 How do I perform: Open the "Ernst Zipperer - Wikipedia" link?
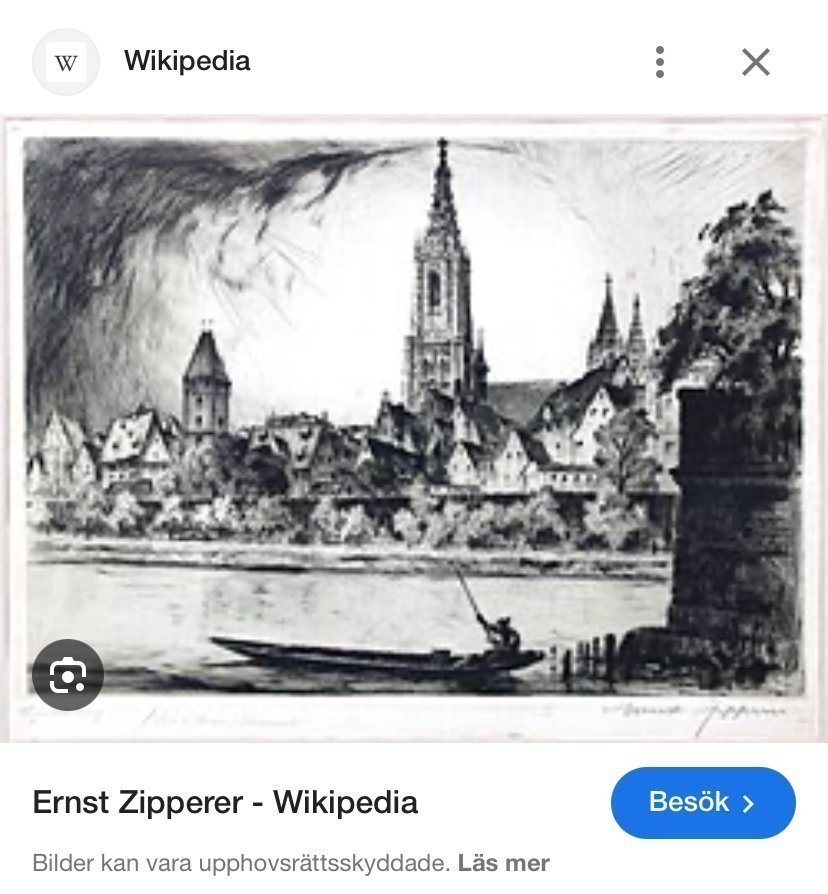click(x=225, y=800)
